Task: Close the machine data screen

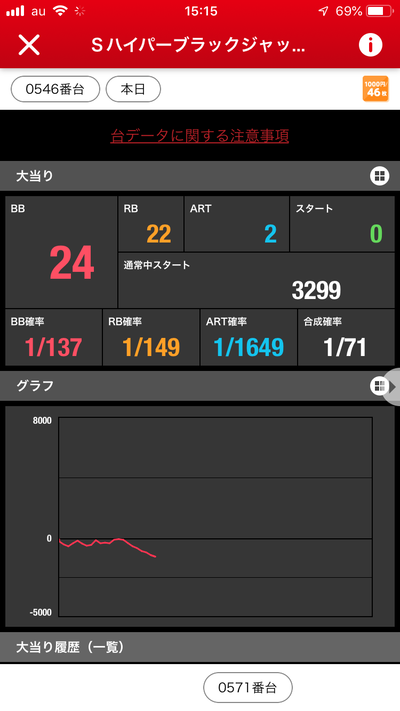Action: coord(29,45)
